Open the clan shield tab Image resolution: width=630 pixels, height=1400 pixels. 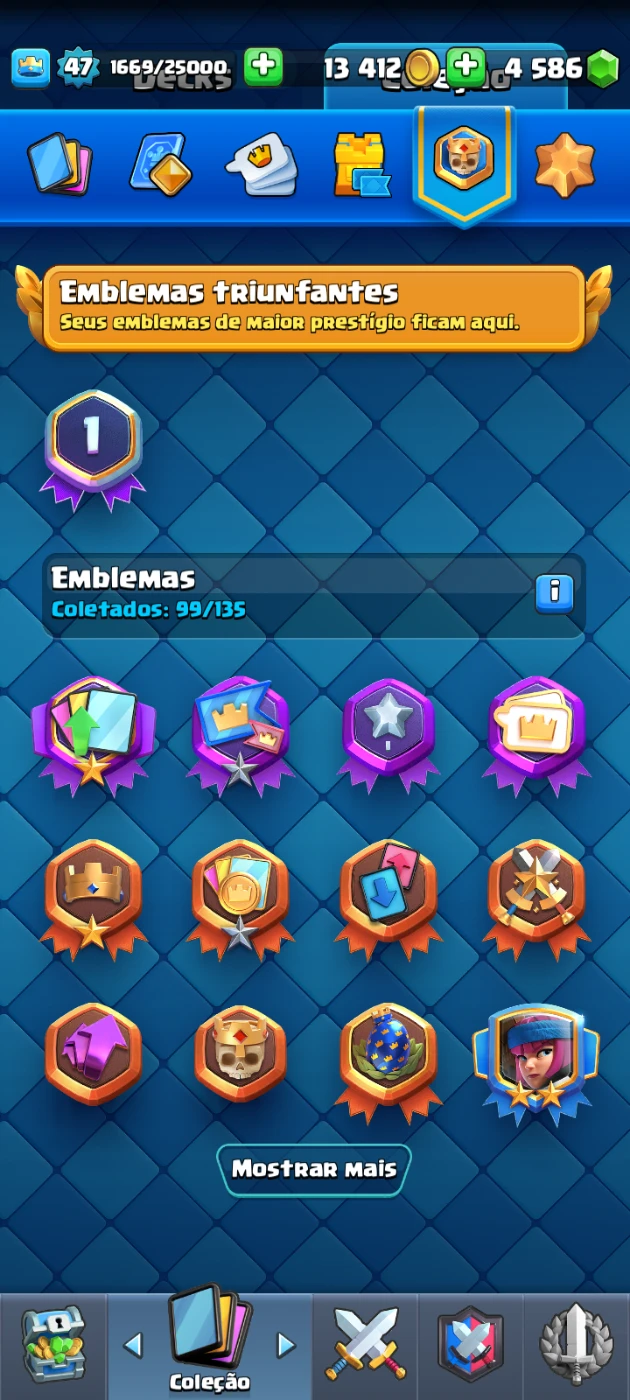point(470,1345)
